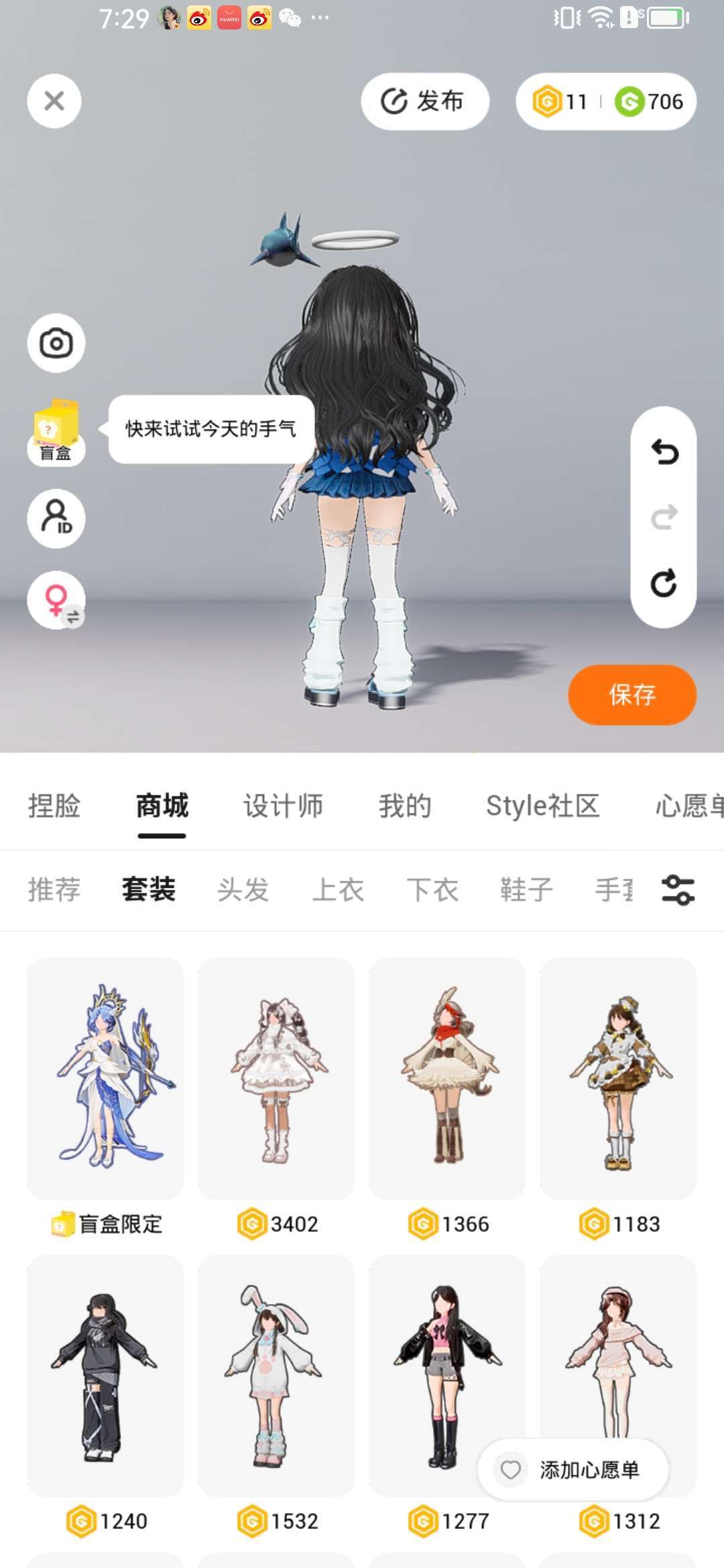Open the filter settings icon
The height and width of the screenshot is (1568, 724).
[678, 890]
